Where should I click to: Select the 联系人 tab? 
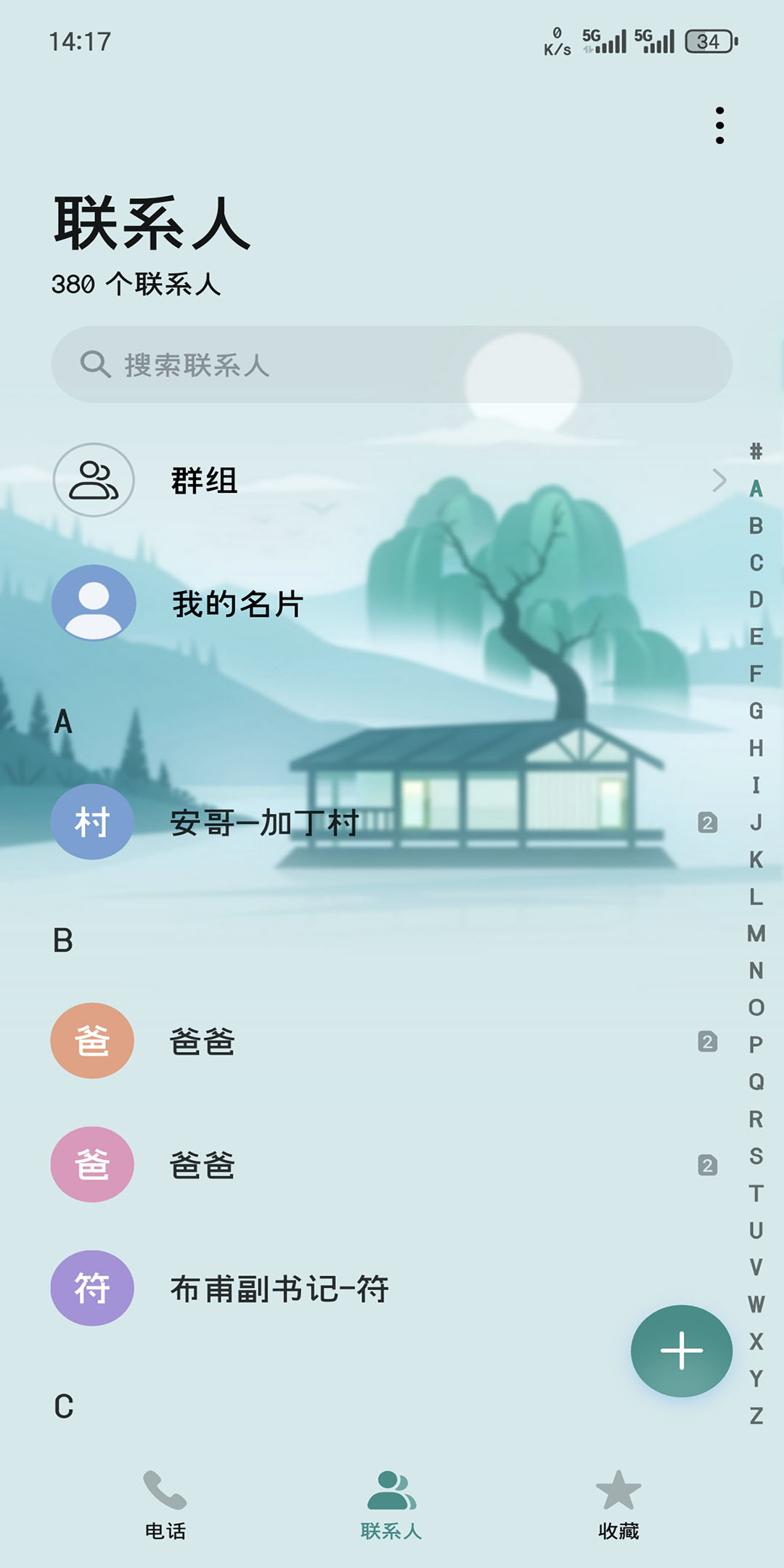tap(391, 1504)
